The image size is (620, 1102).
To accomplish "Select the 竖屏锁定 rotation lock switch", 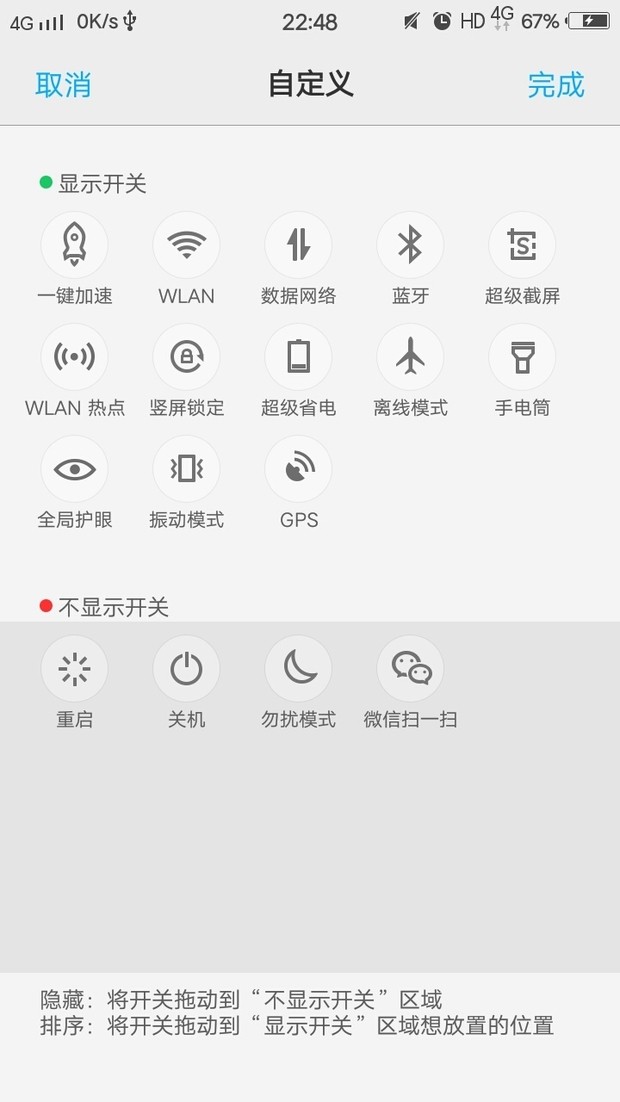I will [x=186, y=357].
